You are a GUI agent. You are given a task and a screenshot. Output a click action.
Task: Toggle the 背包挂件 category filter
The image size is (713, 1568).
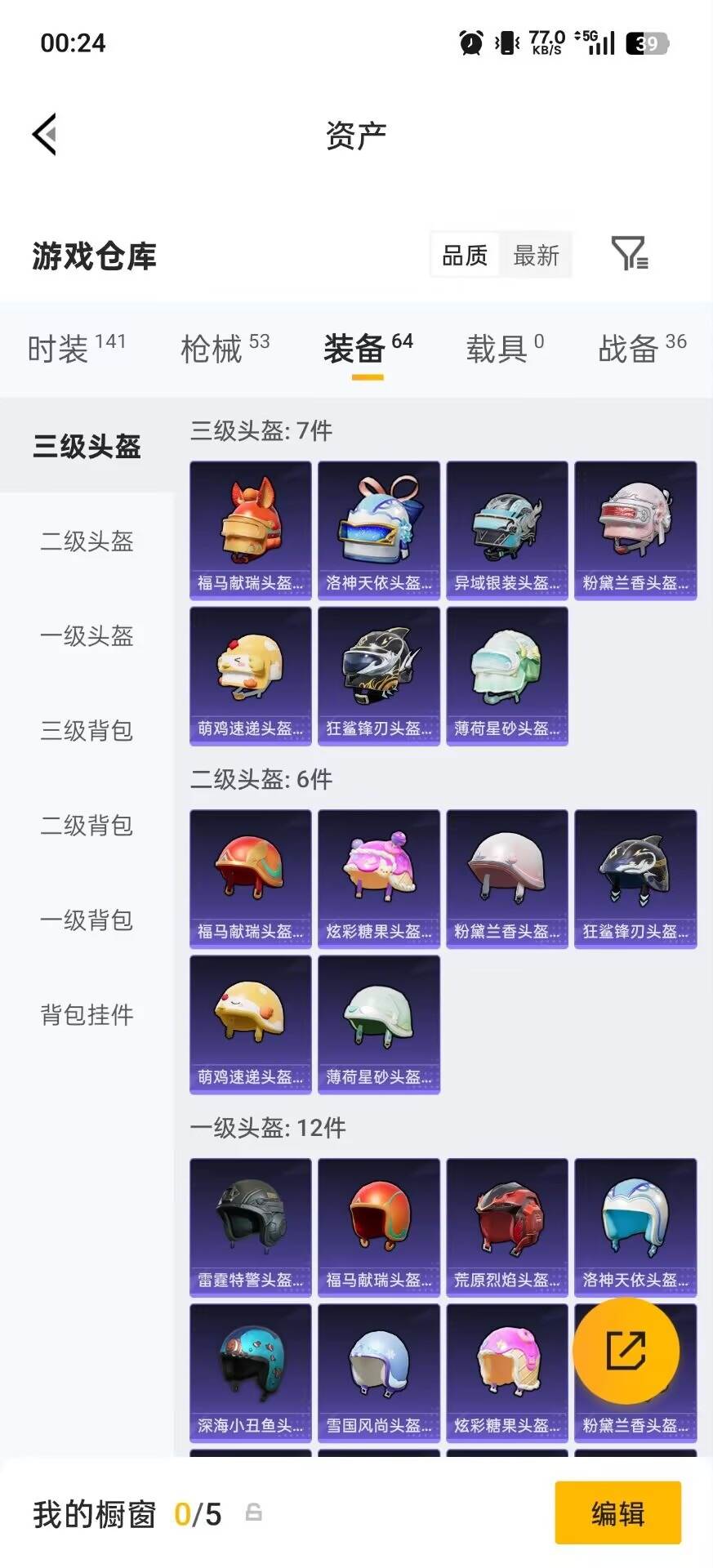[85, 1015]
